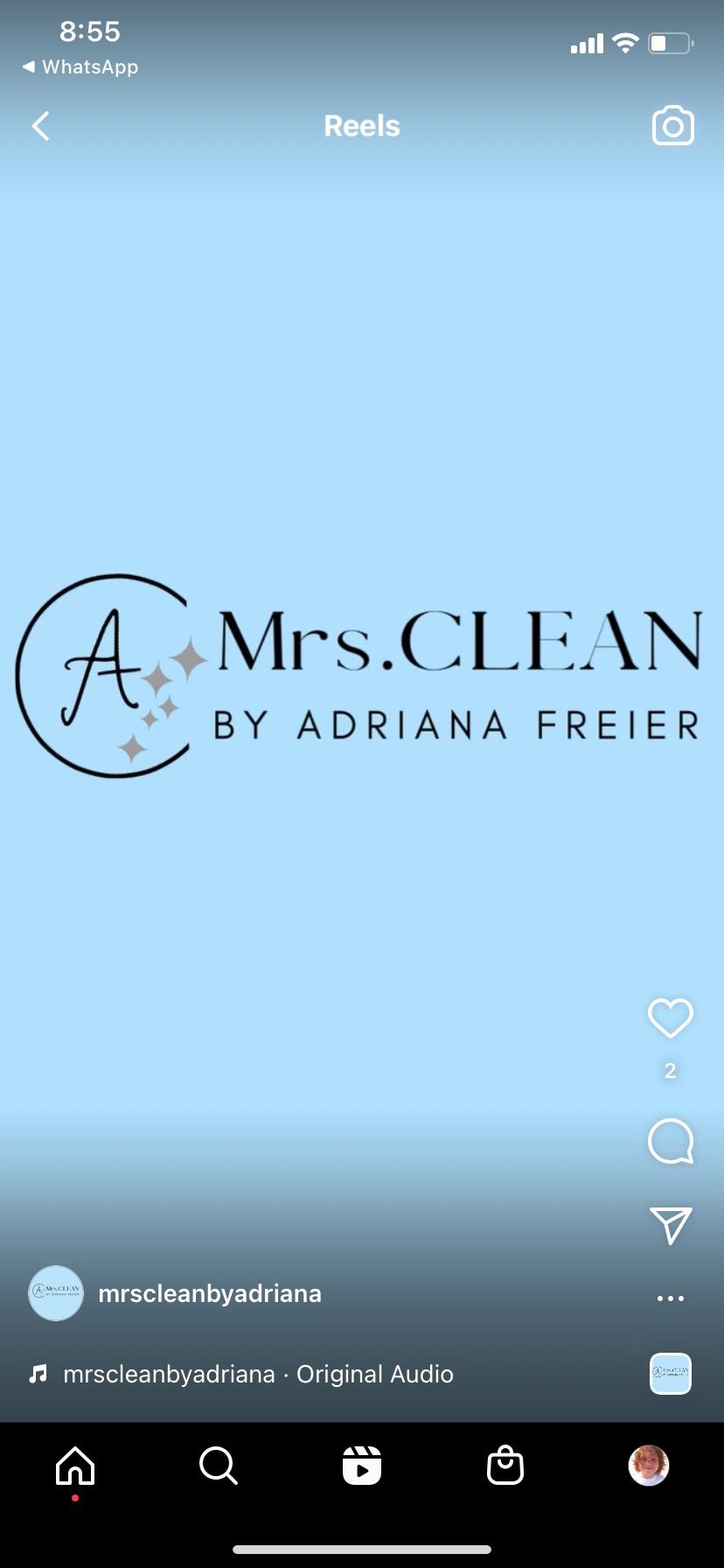Image resolution: width=724 pixels, height=1568 pixels.
Task: Tap the mrscleanbyadriana username
Action: [x=210, y=1293]
